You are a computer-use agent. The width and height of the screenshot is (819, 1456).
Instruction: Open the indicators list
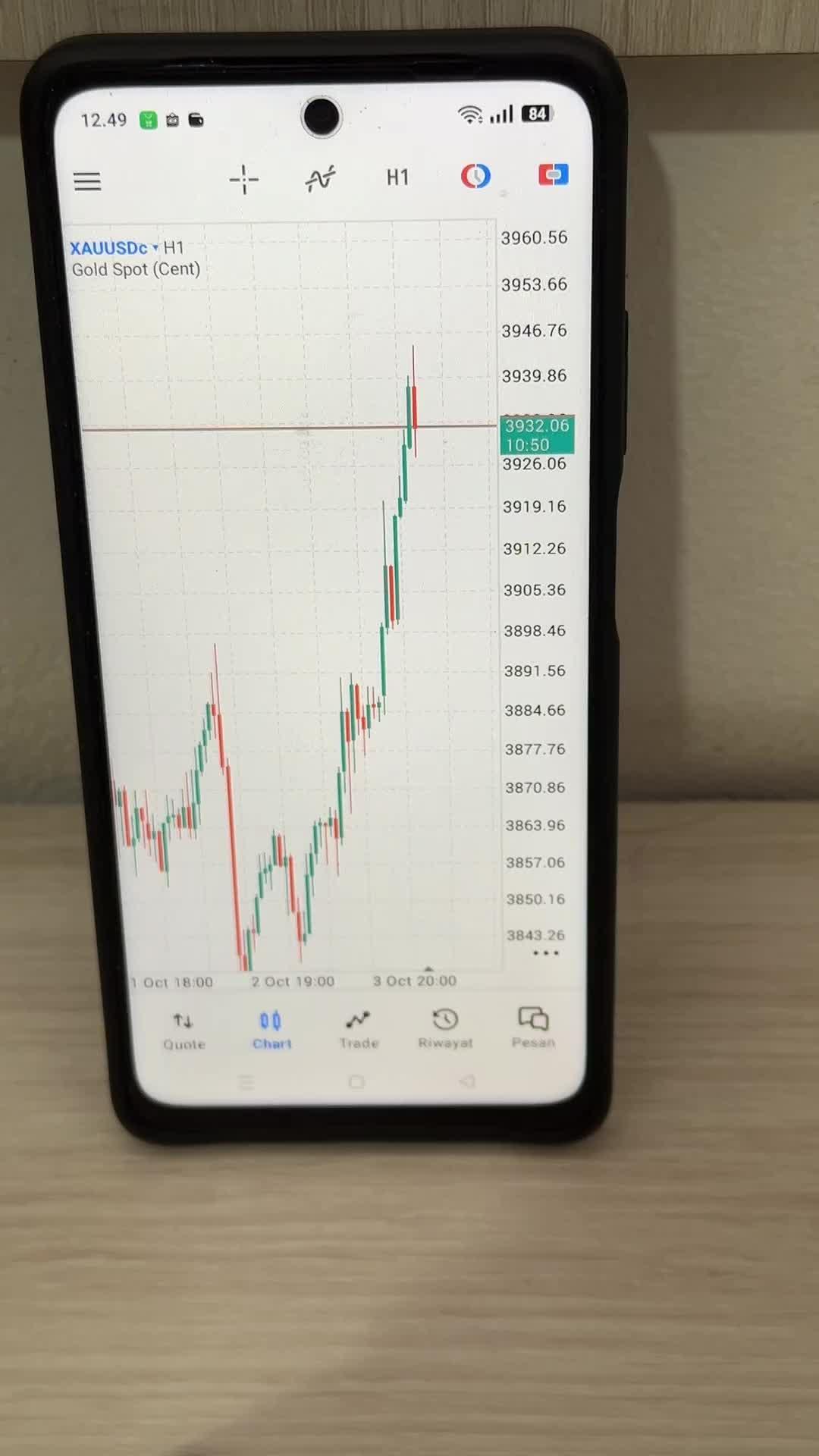pyautogui.click(x=320, y=179)
